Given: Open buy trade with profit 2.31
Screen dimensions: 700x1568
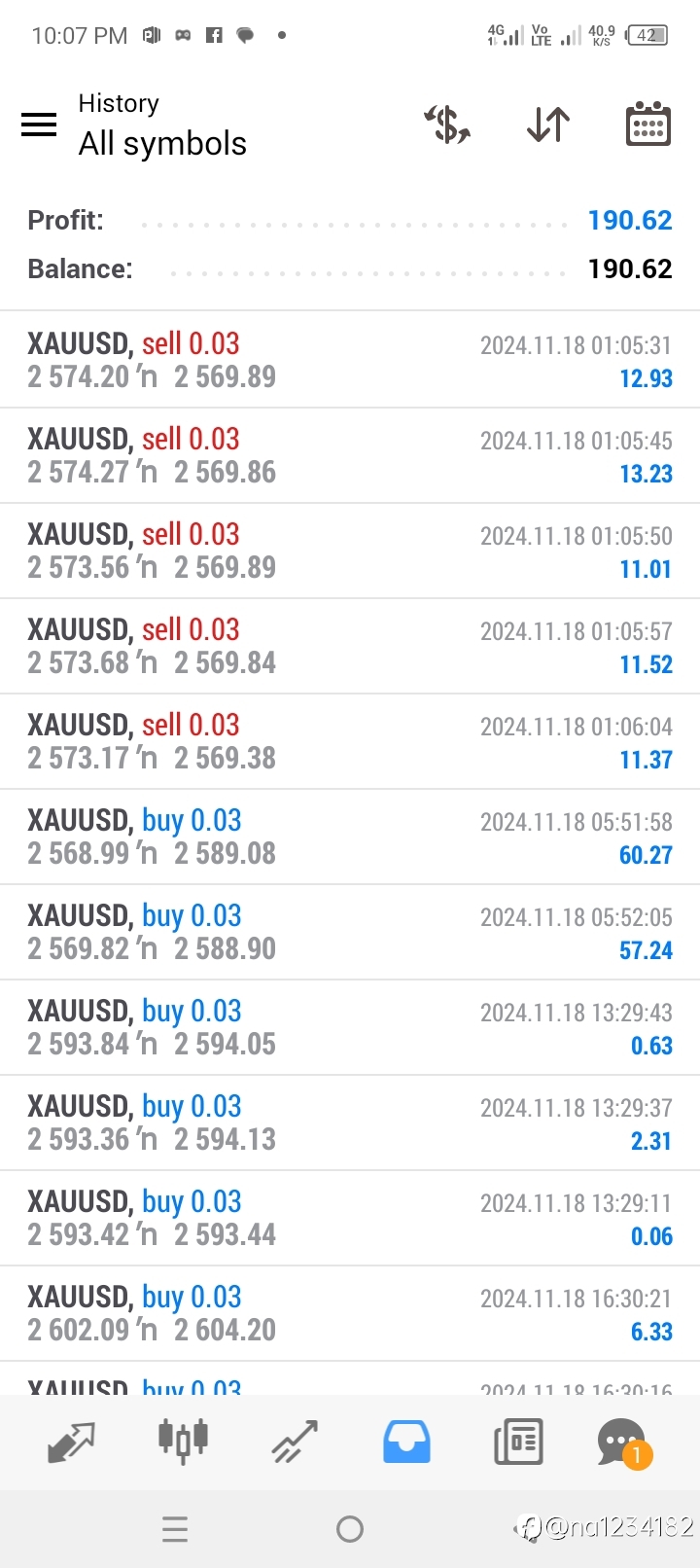Looking at the screenshot, I should [x=350, y=1123].
